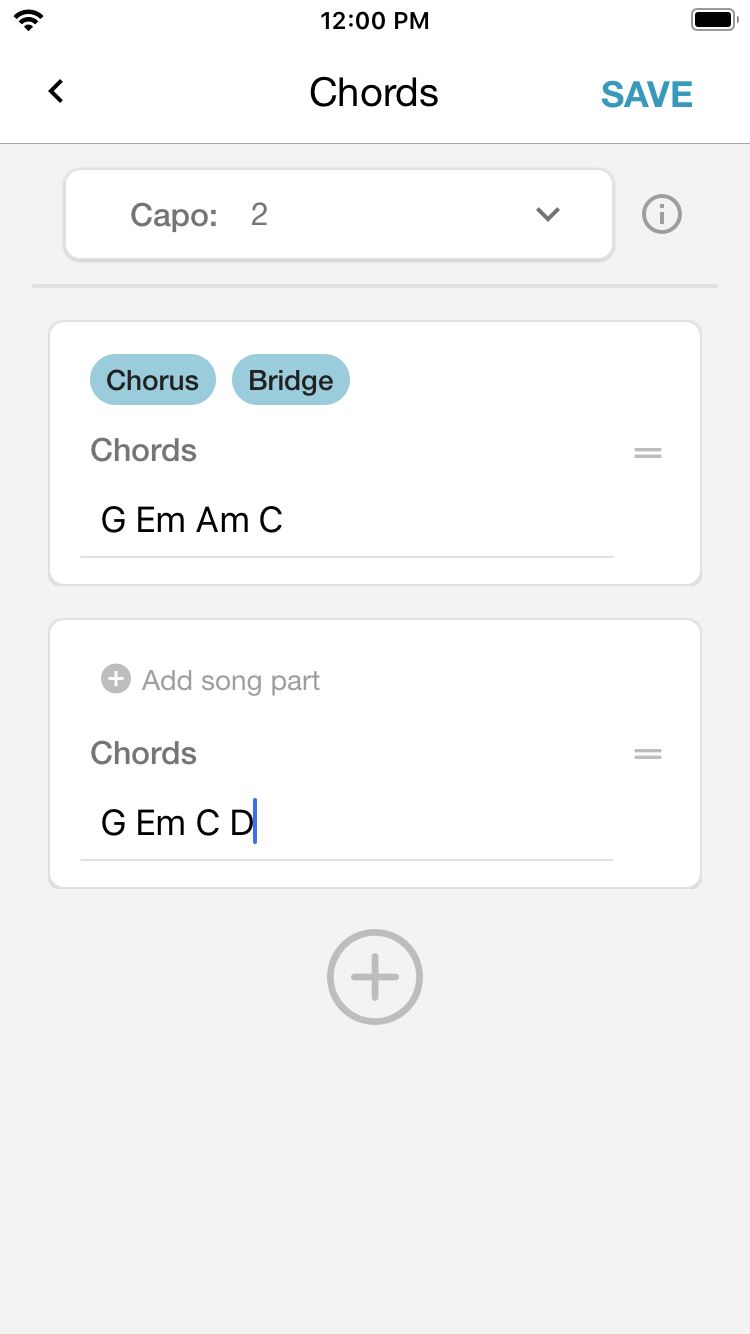Edit the chords field with G Em Am C
Viewport: 750px width, 1334px height.
pyautogui.click(x=347, y=521)
